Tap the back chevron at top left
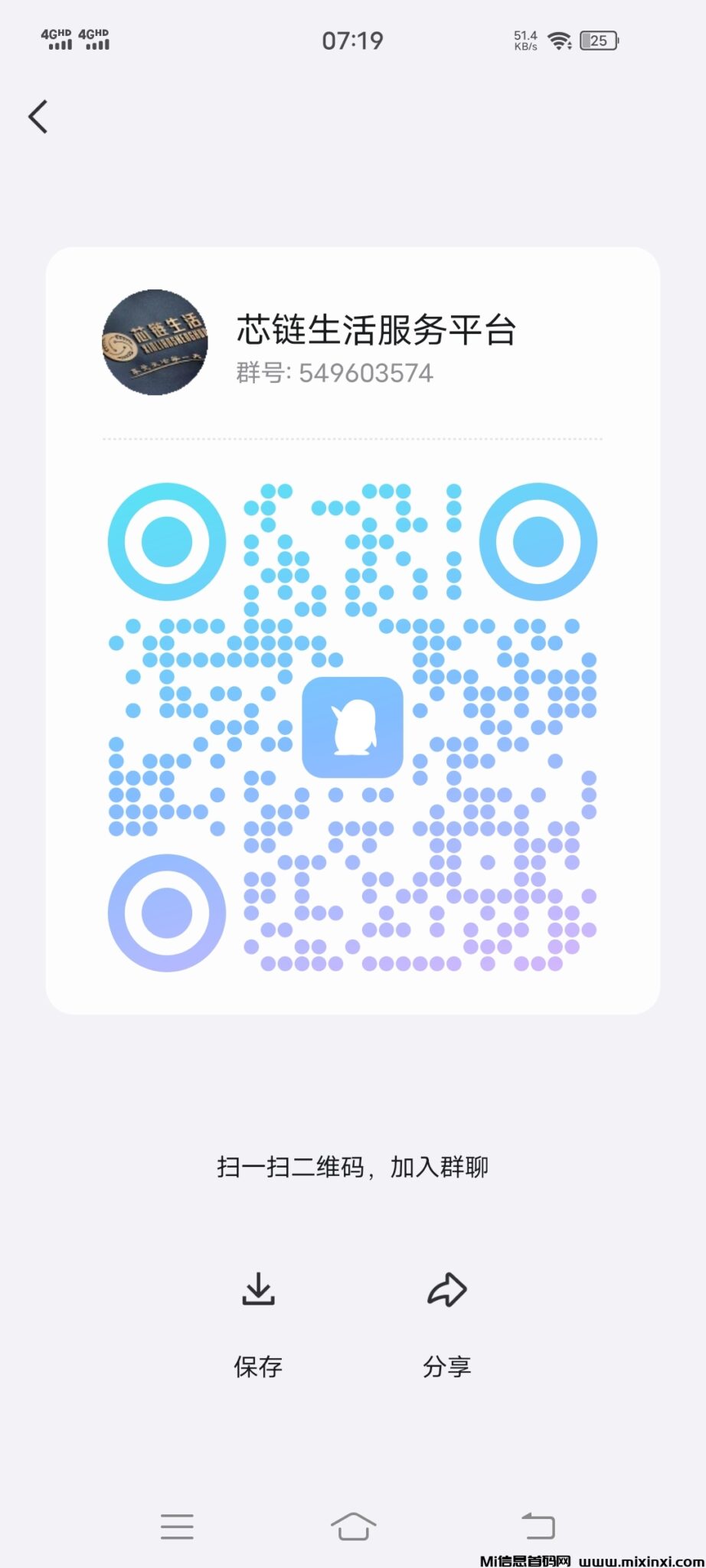The width and height of the screenshot is (706, 1568). tap(38, 116)
